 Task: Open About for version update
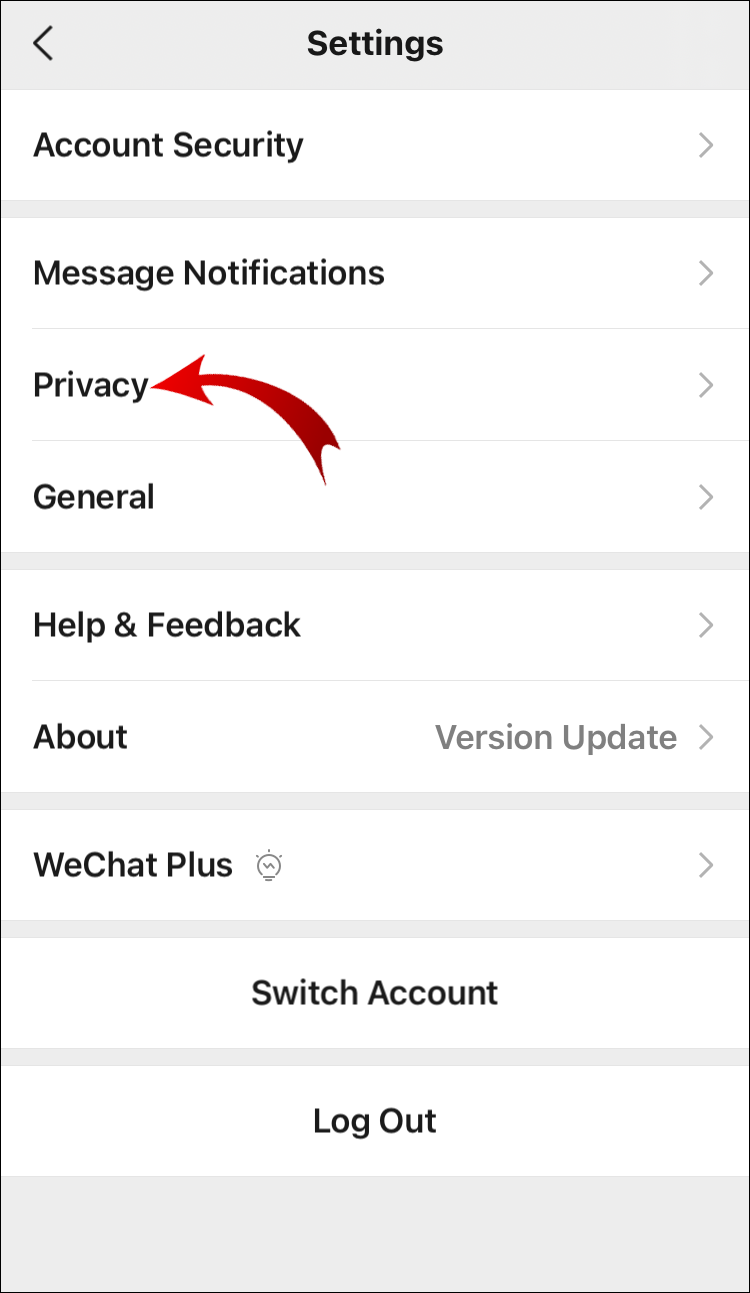tap(375, 737)
